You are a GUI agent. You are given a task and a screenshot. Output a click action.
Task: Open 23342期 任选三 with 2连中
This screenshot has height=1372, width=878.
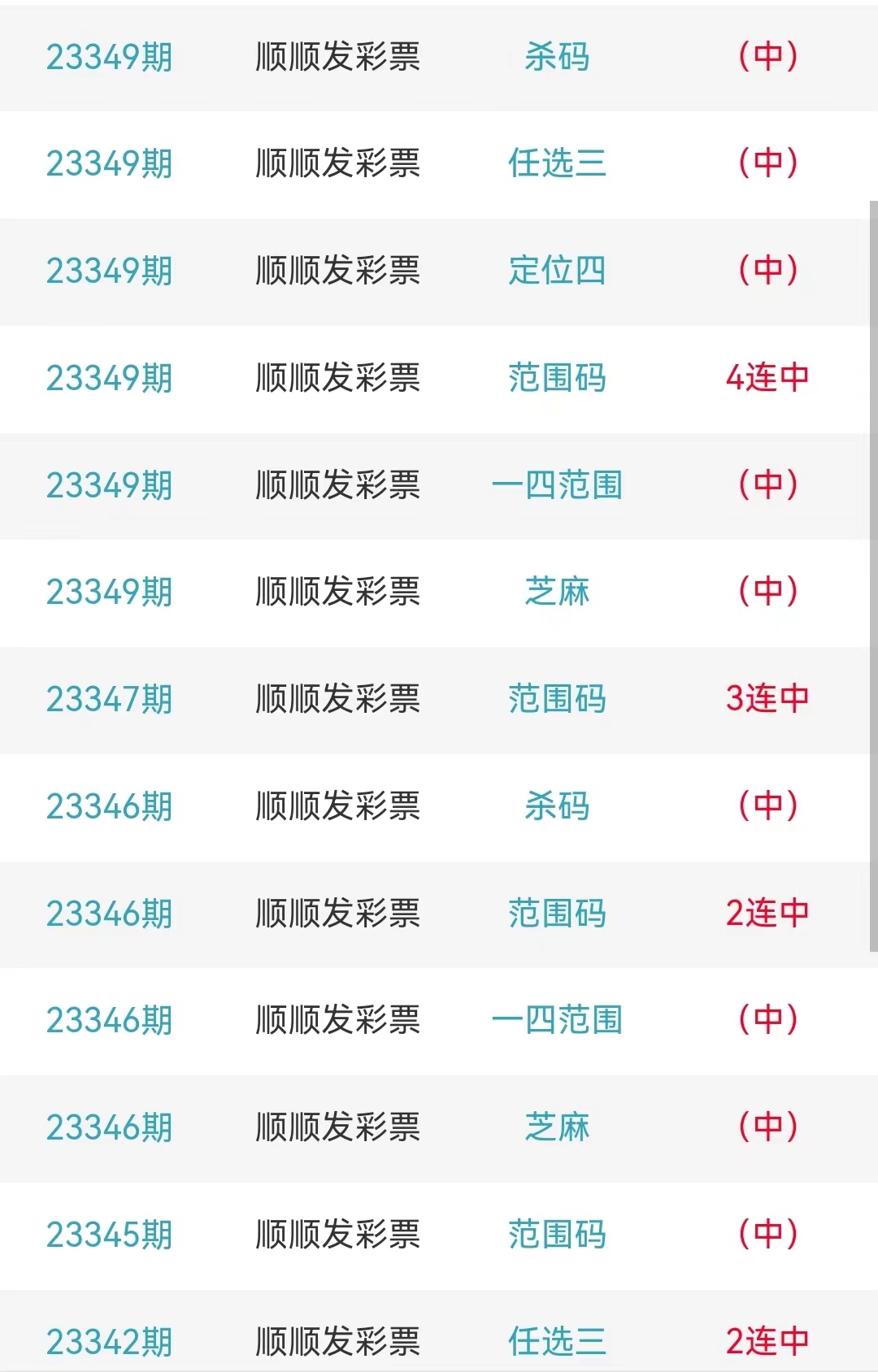click(557, 1341)
